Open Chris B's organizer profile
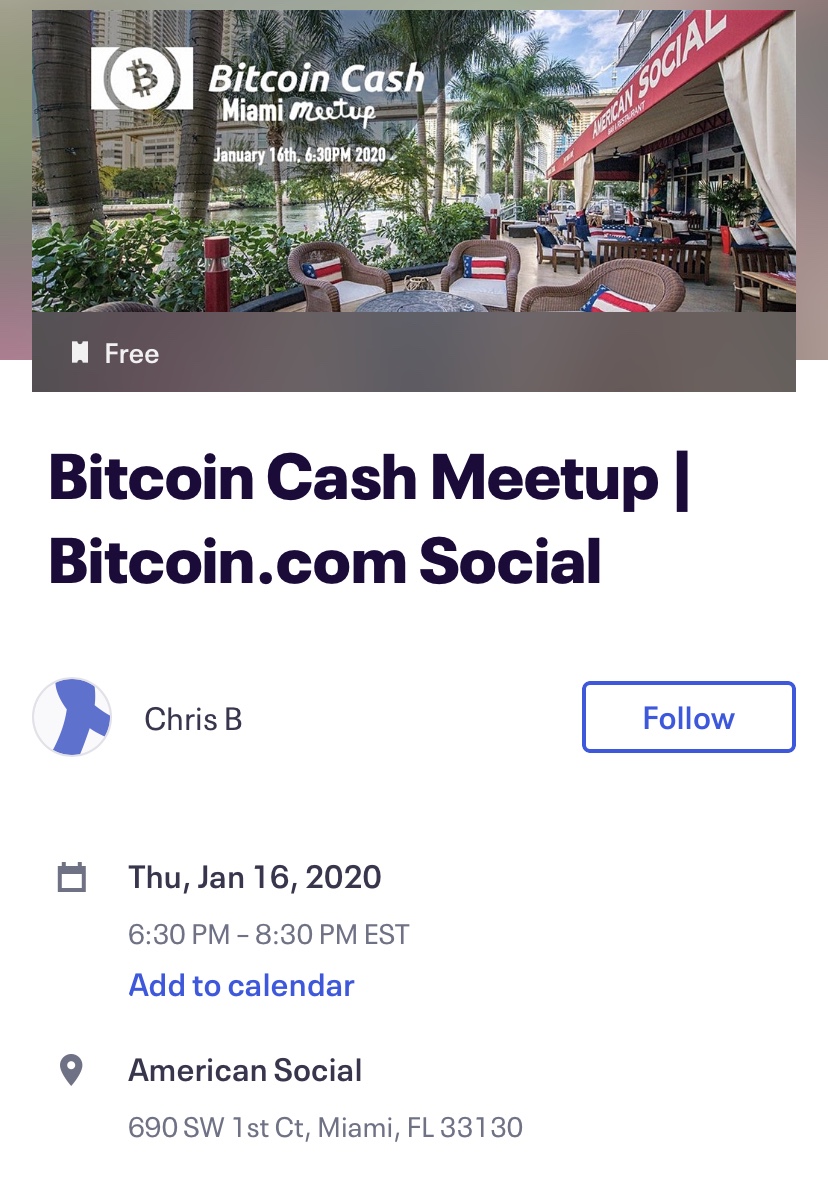The image size is (828, 1201). pos(192,718)
